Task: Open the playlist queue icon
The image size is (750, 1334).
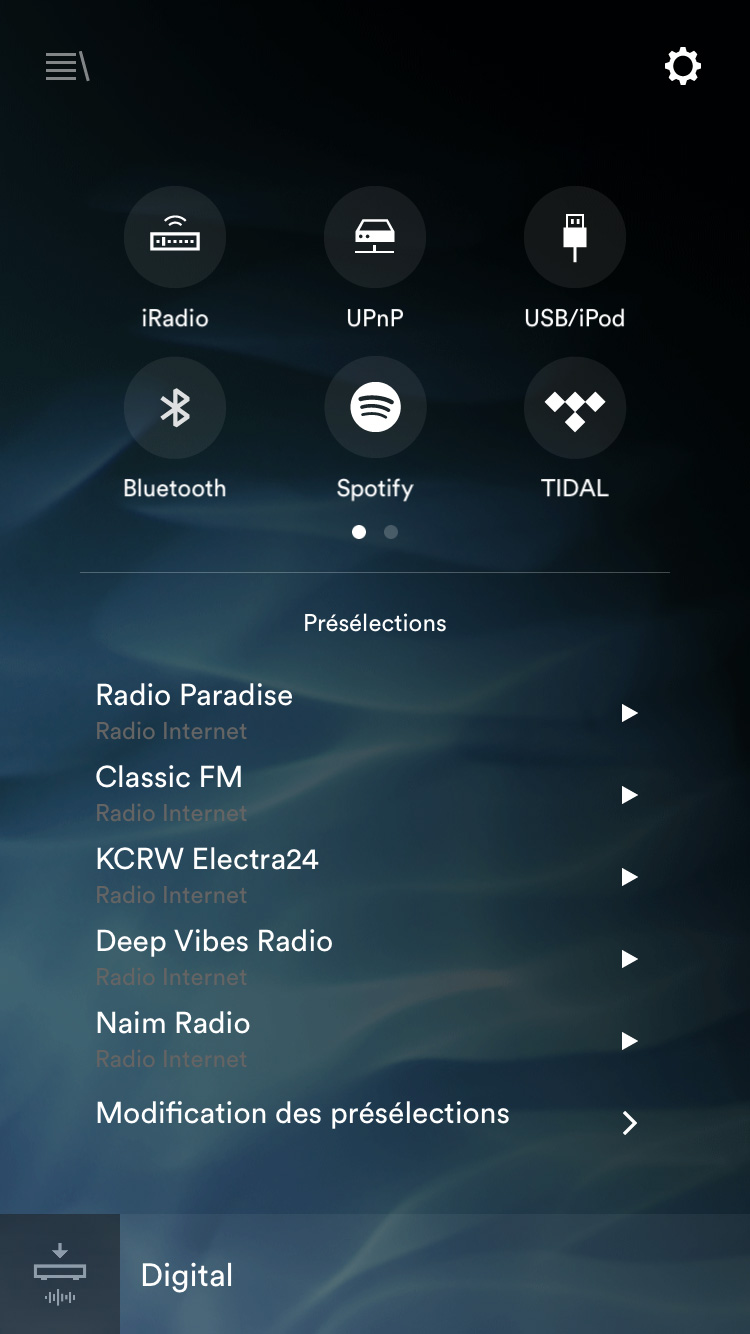Action: coord(68,67)
